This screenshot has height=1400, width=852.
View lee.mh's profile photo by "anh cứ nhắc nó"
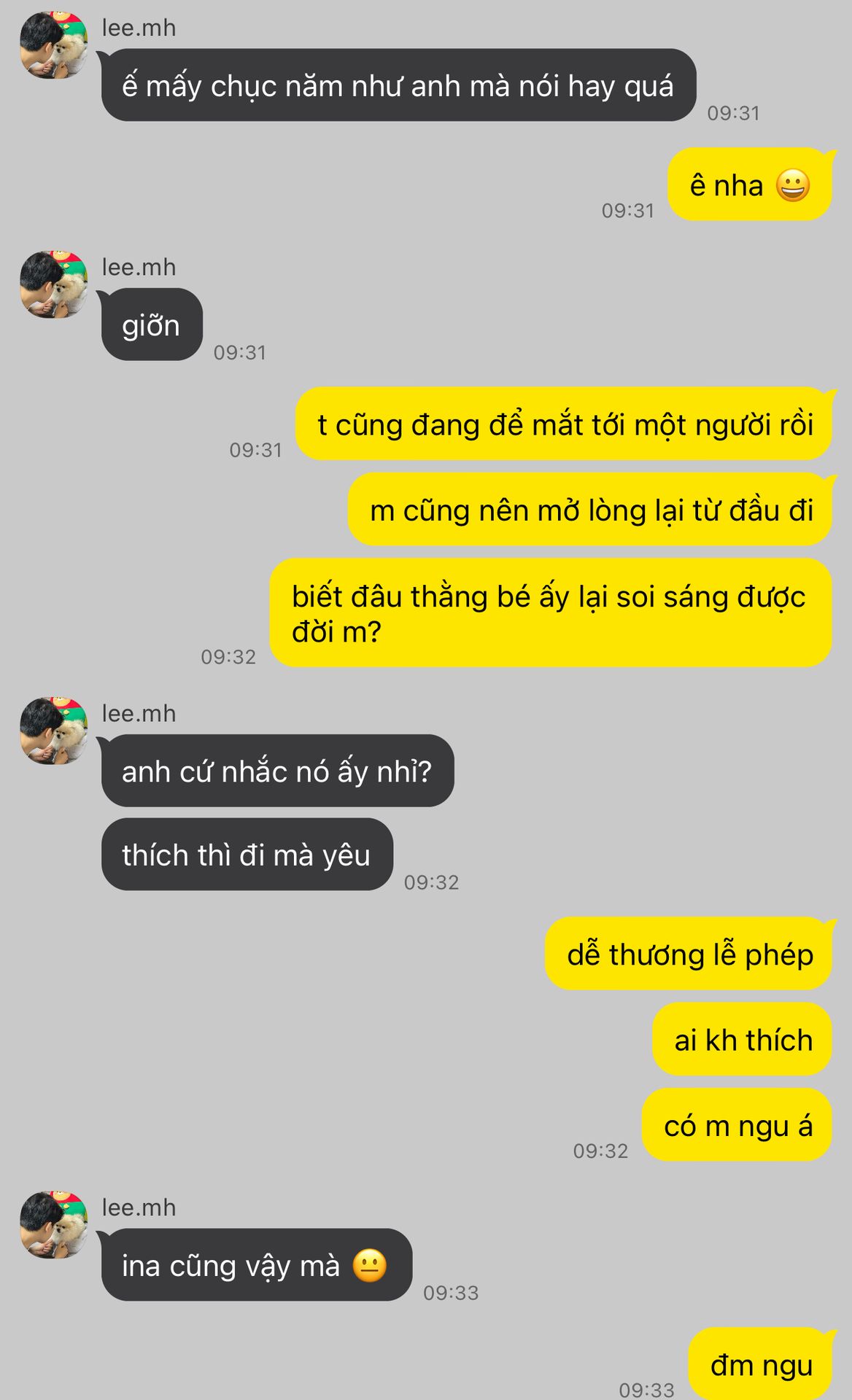53,731
